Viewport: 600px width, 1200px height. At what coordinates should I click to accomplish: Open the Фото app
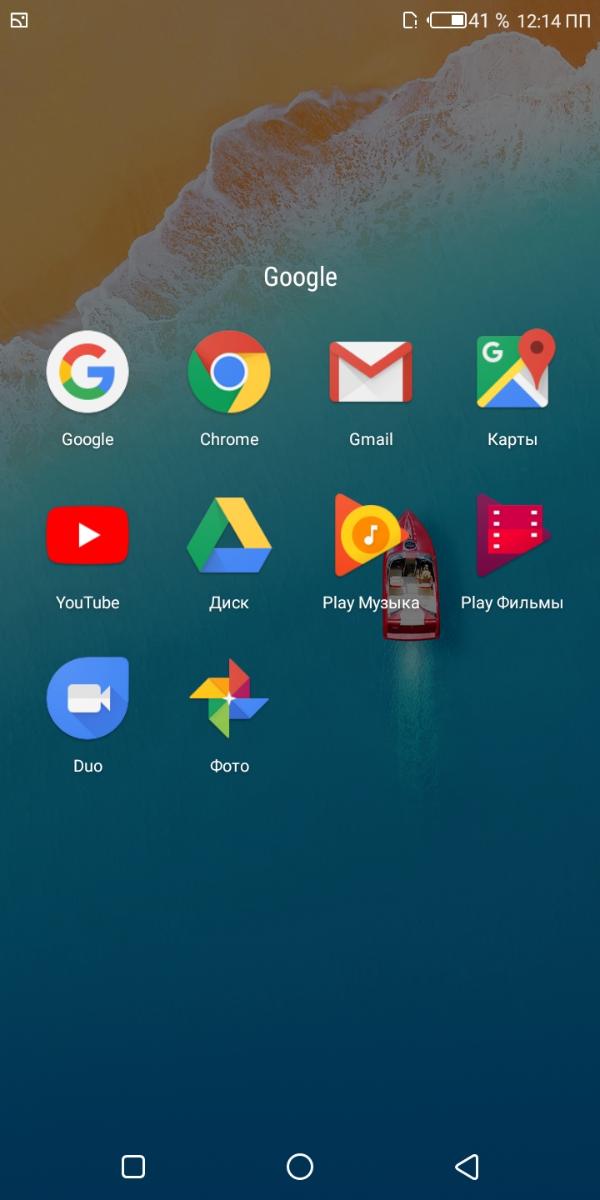[x=229, y=698]
